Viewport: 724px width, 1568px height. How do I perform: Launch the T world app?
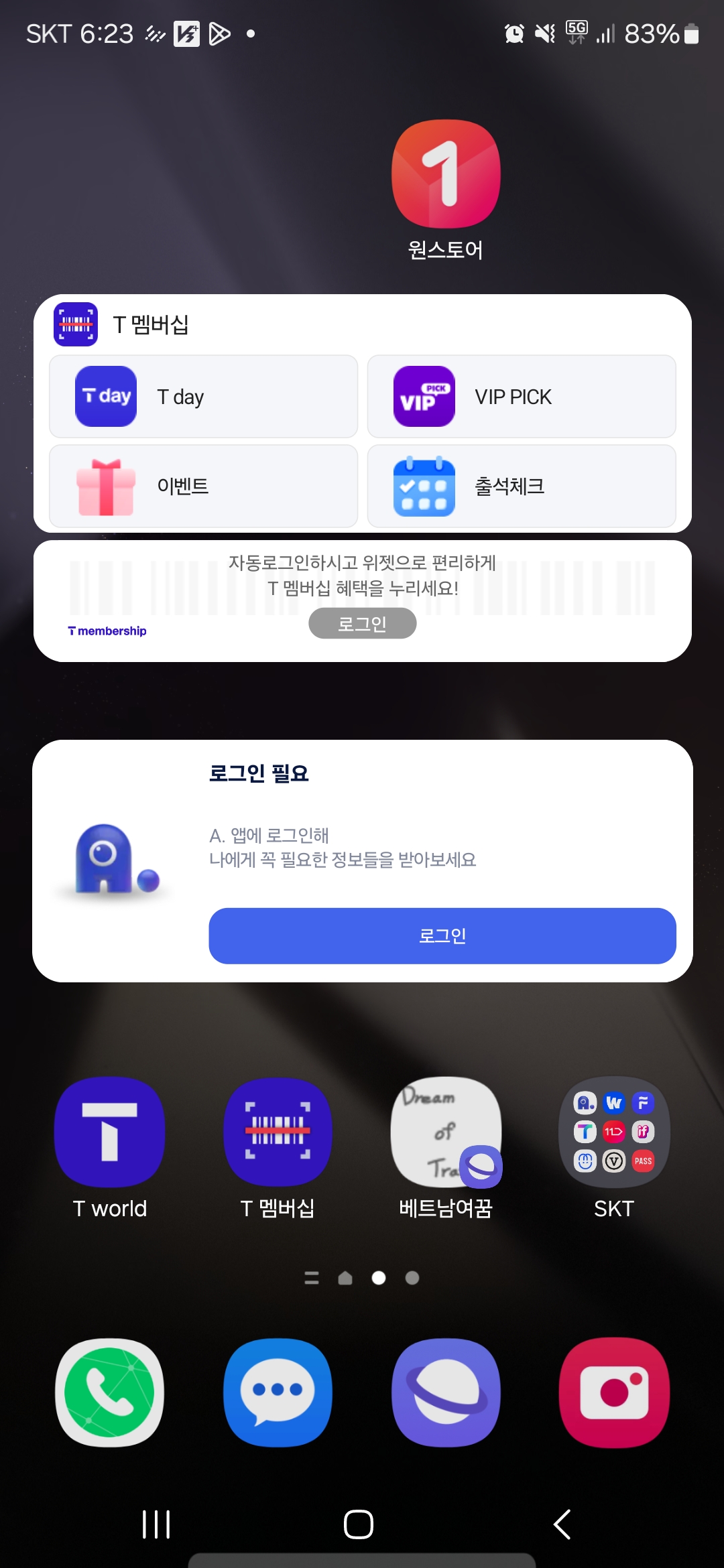(x=110, y=1132)
